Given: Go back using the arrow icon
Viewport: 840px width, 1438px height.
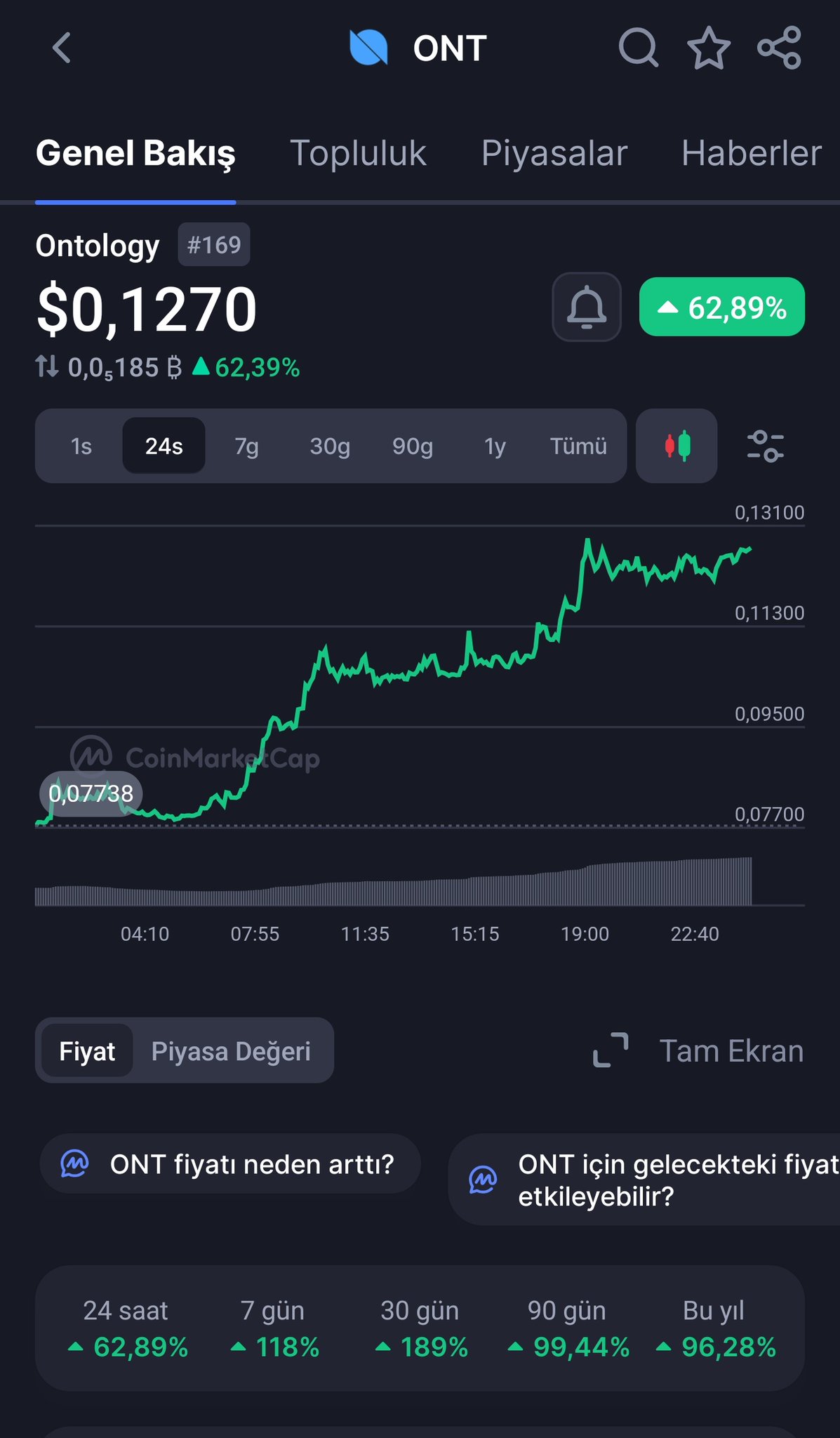Looking at the screenshot, I should coord(62,48).
